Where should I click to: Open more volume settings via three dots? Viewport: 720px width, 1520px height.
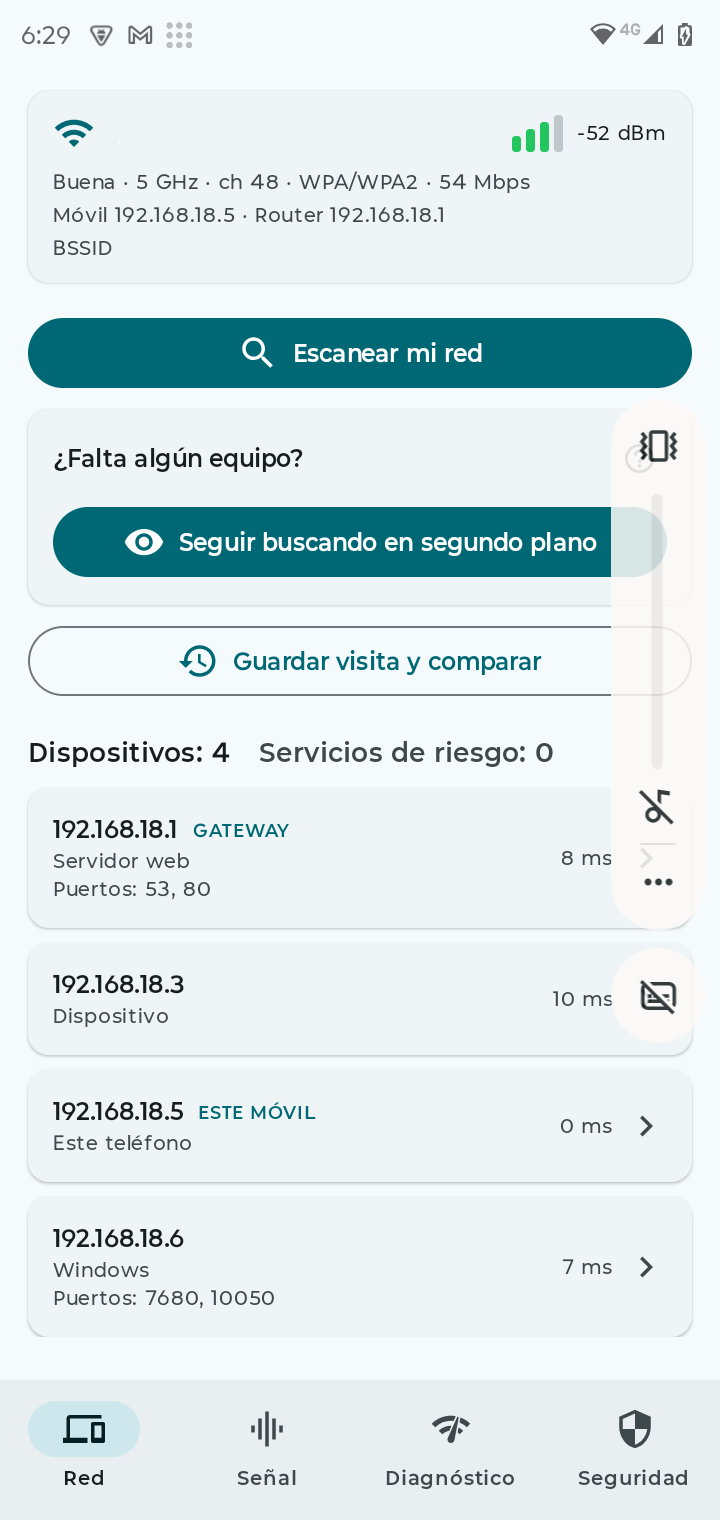(658, 882)
